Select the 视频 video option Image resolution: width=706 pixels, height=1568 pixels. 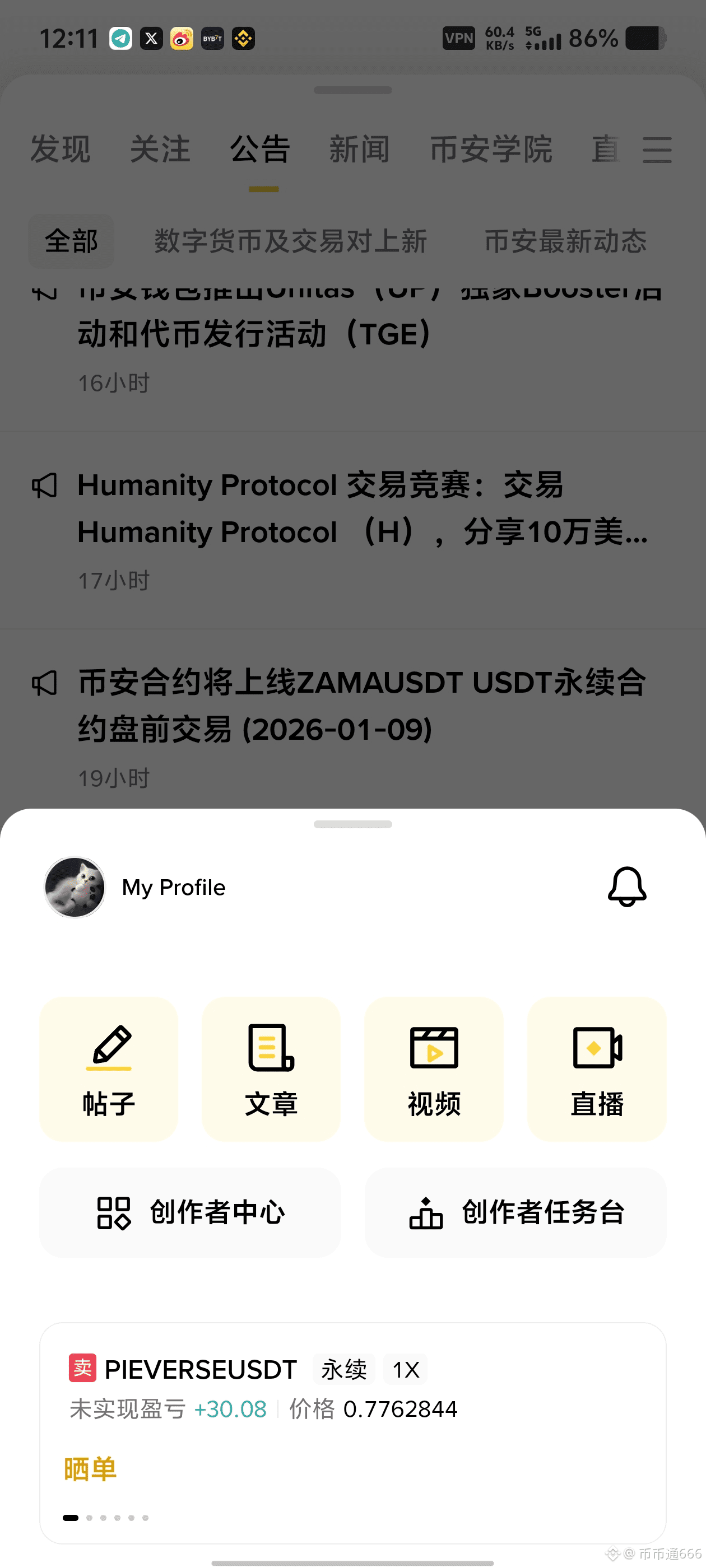click(x=434, y=1068)
